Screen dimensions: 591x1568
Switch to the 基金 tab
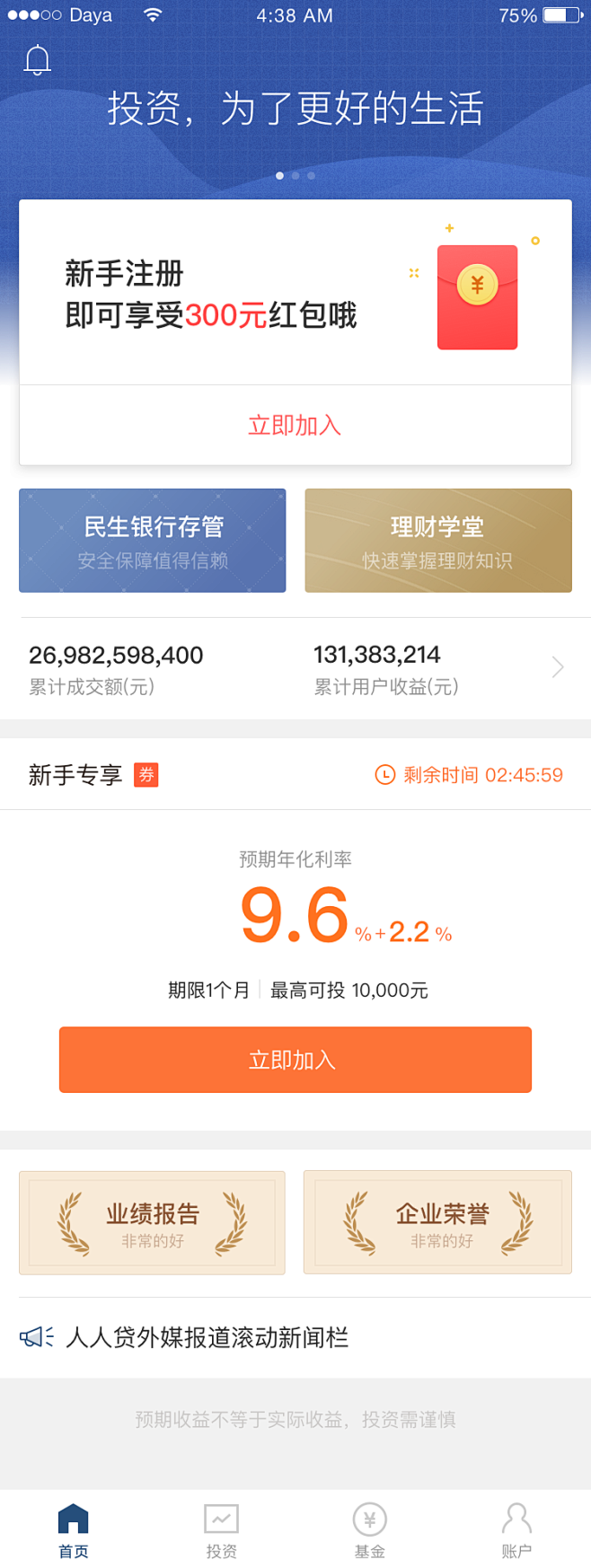(369, 1529)
